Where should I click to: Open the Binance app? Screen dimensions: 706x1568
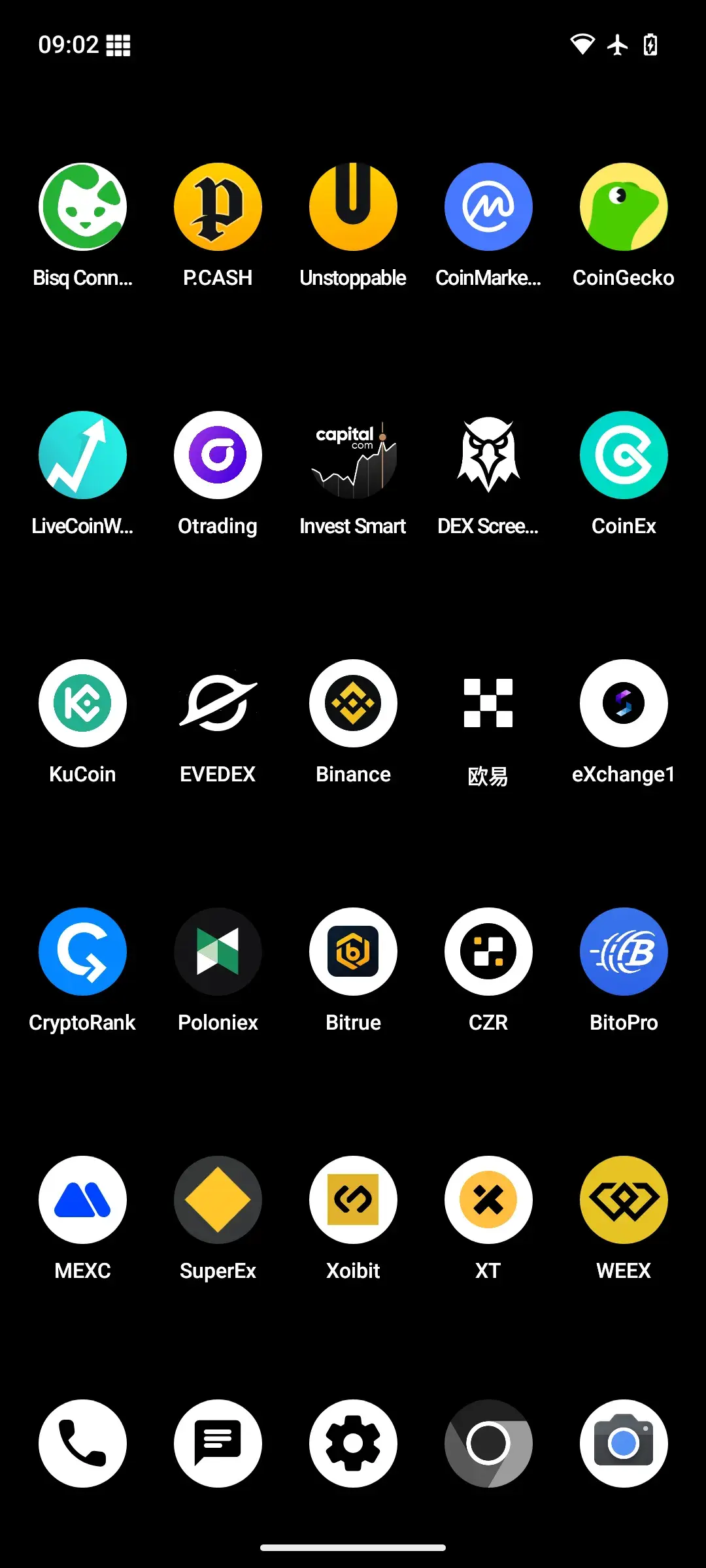coord(353,703)
